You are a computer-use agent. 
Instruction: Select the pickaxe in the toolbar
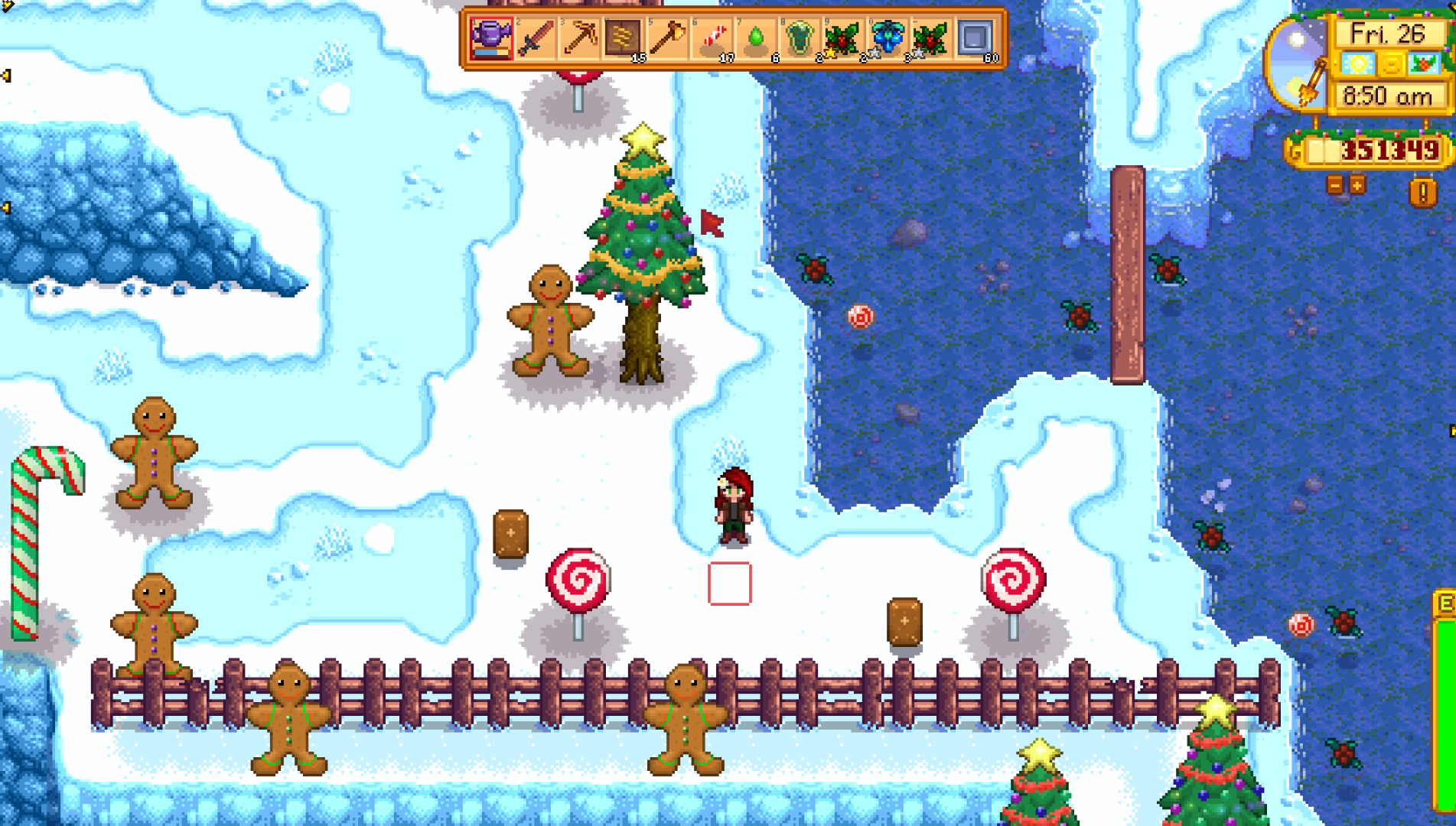point(579,38)
